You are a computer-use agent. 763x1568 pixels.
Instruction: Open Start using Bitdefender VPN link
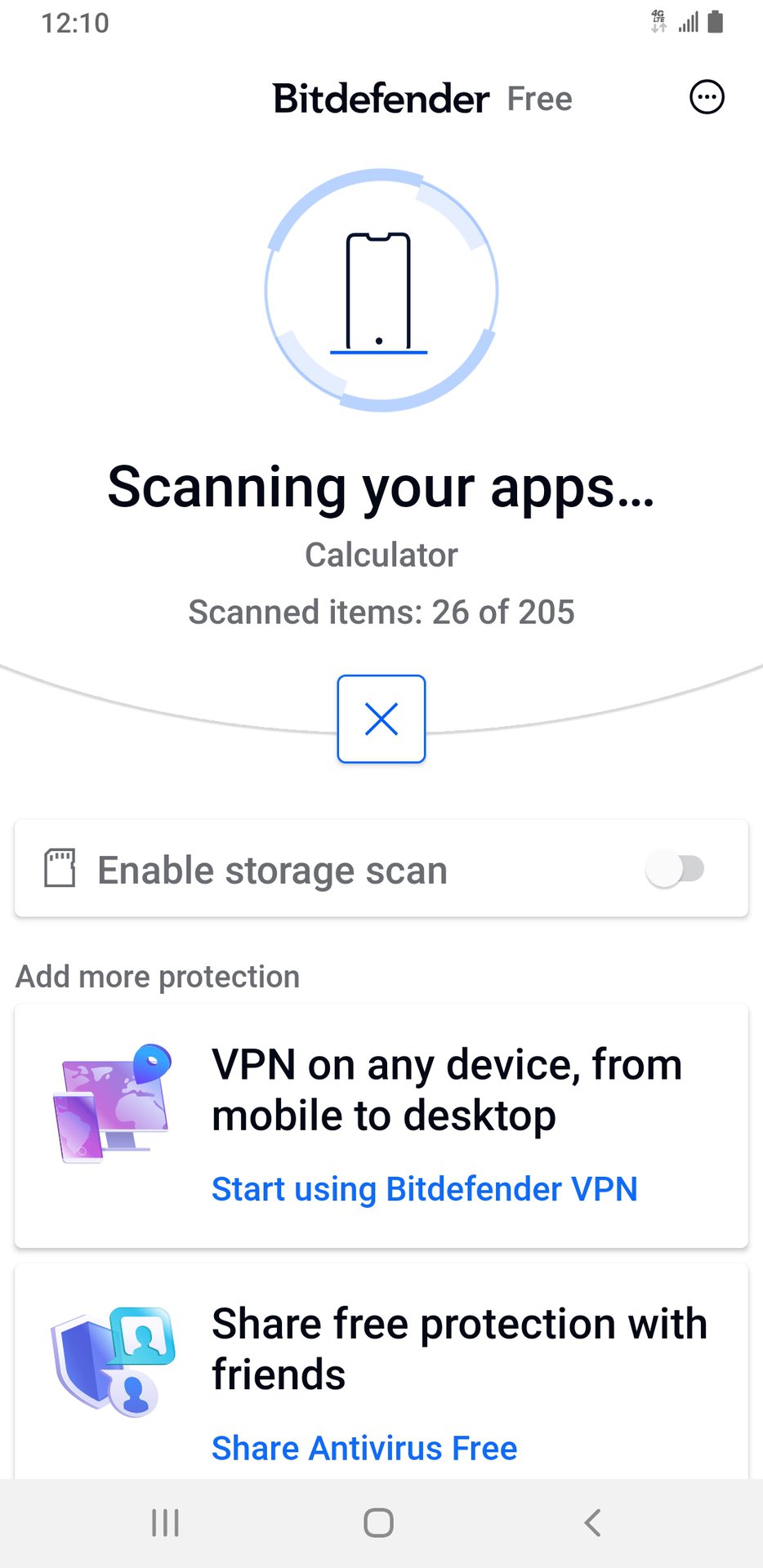coord(424,1189)
